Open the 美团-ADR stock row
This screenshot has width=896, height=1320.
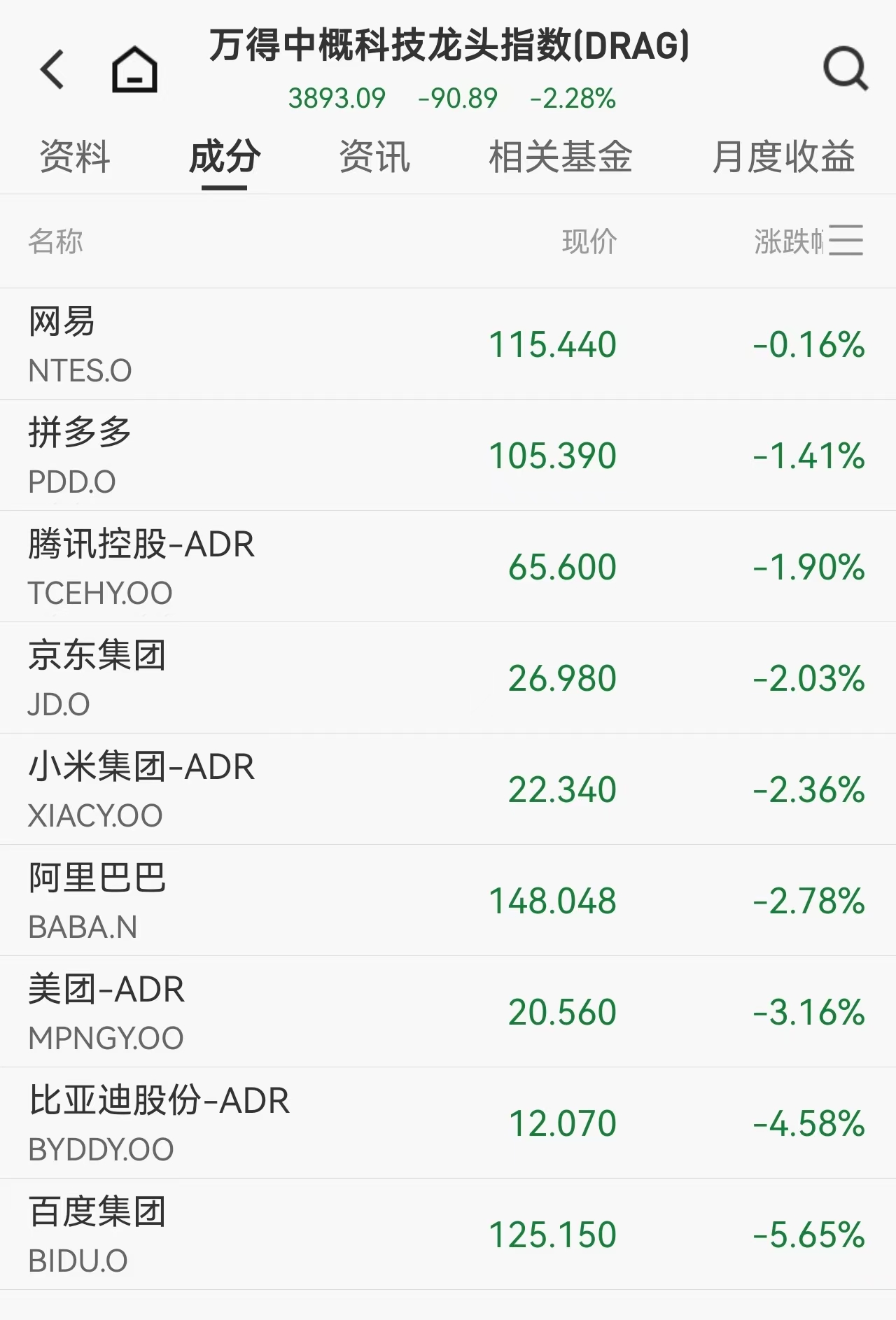[x=448, y=1012]
